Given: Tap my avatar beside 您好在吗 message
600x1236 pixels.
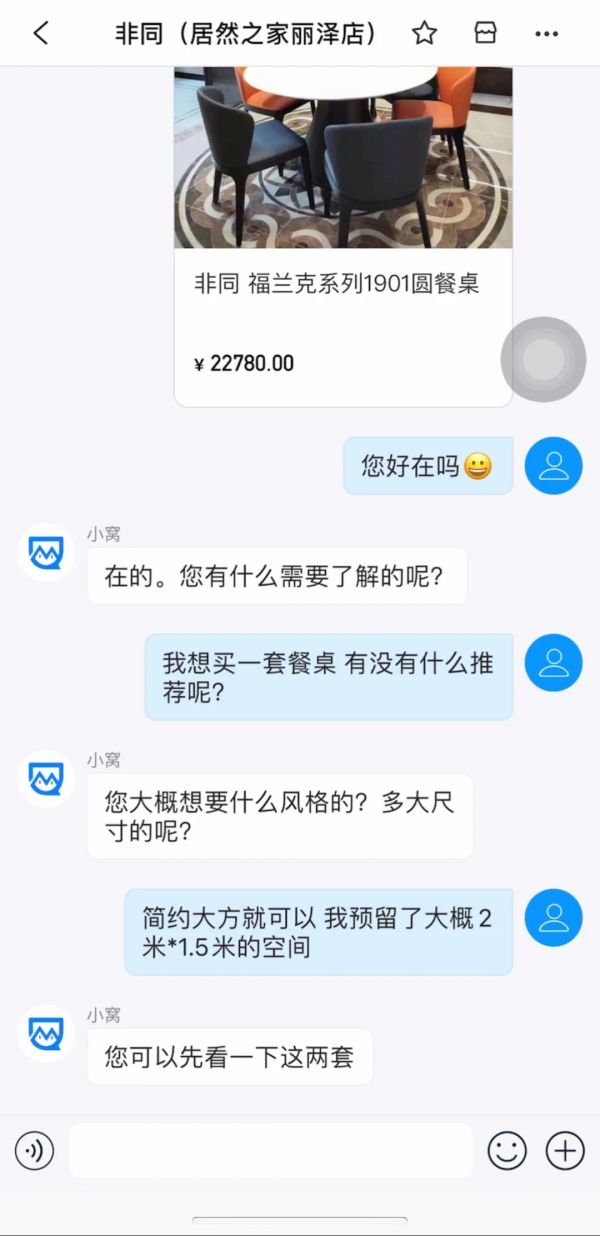Looking at the screenshot, I should [553, 465].
